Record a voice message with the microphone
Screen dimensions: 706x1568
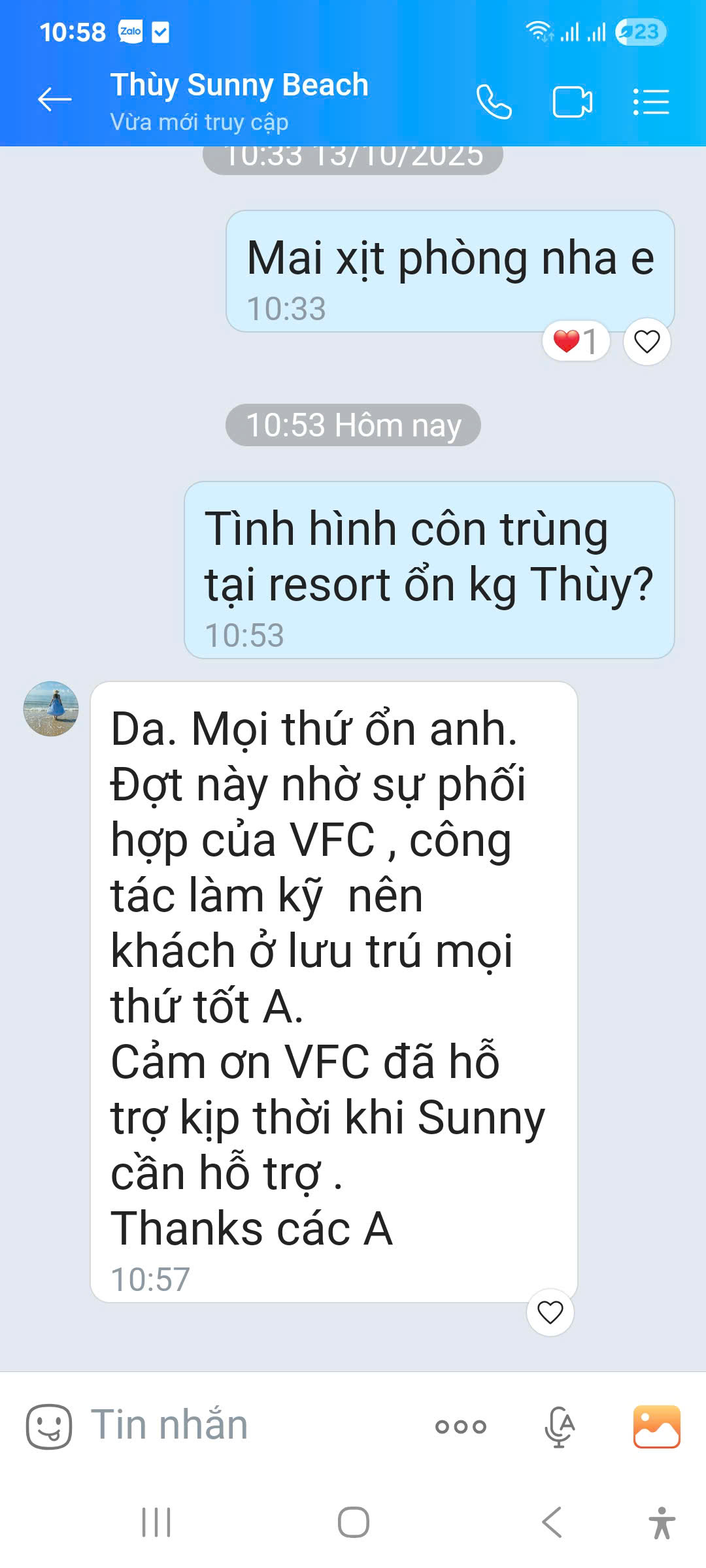click(x=560, y=1426)
